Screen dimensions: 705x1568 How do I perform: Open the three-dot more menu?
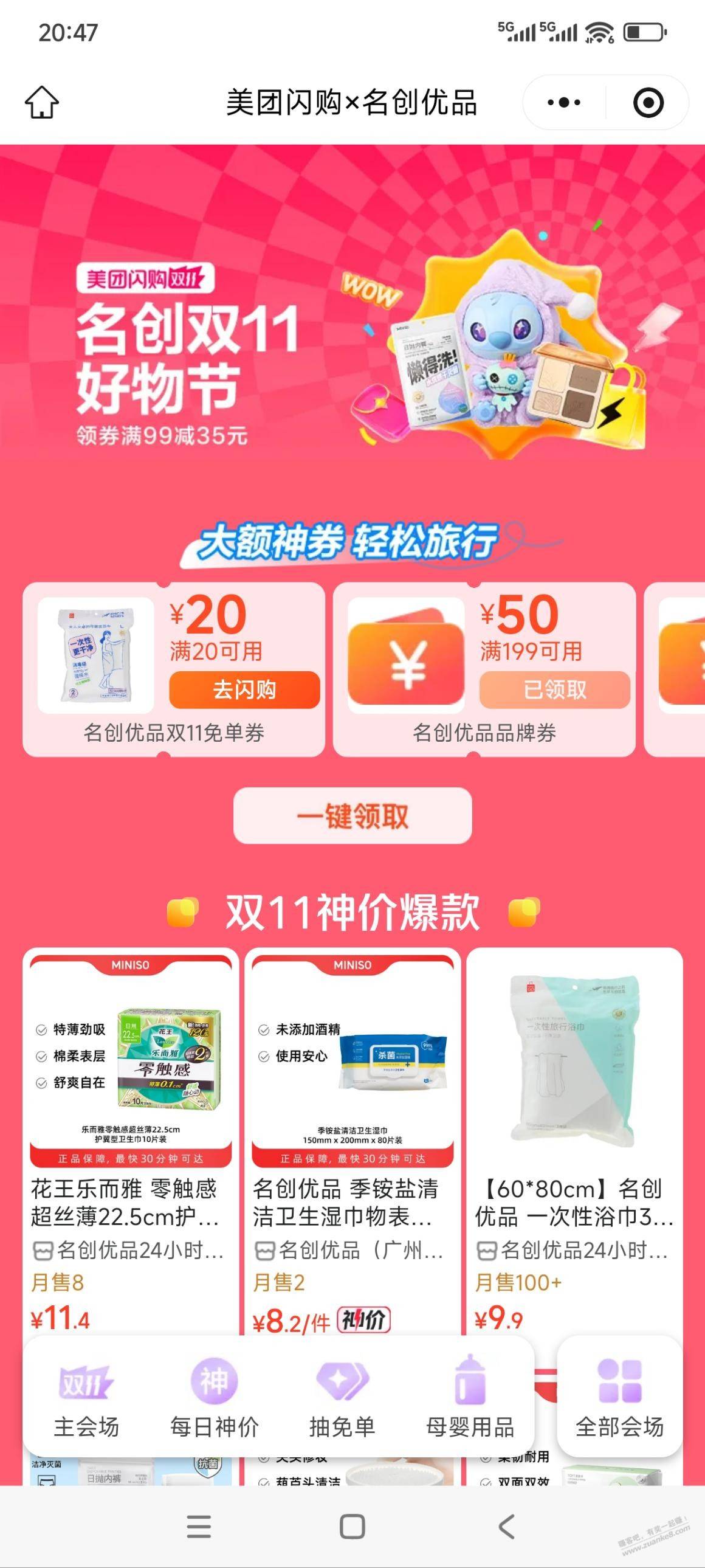click(563, 102)
